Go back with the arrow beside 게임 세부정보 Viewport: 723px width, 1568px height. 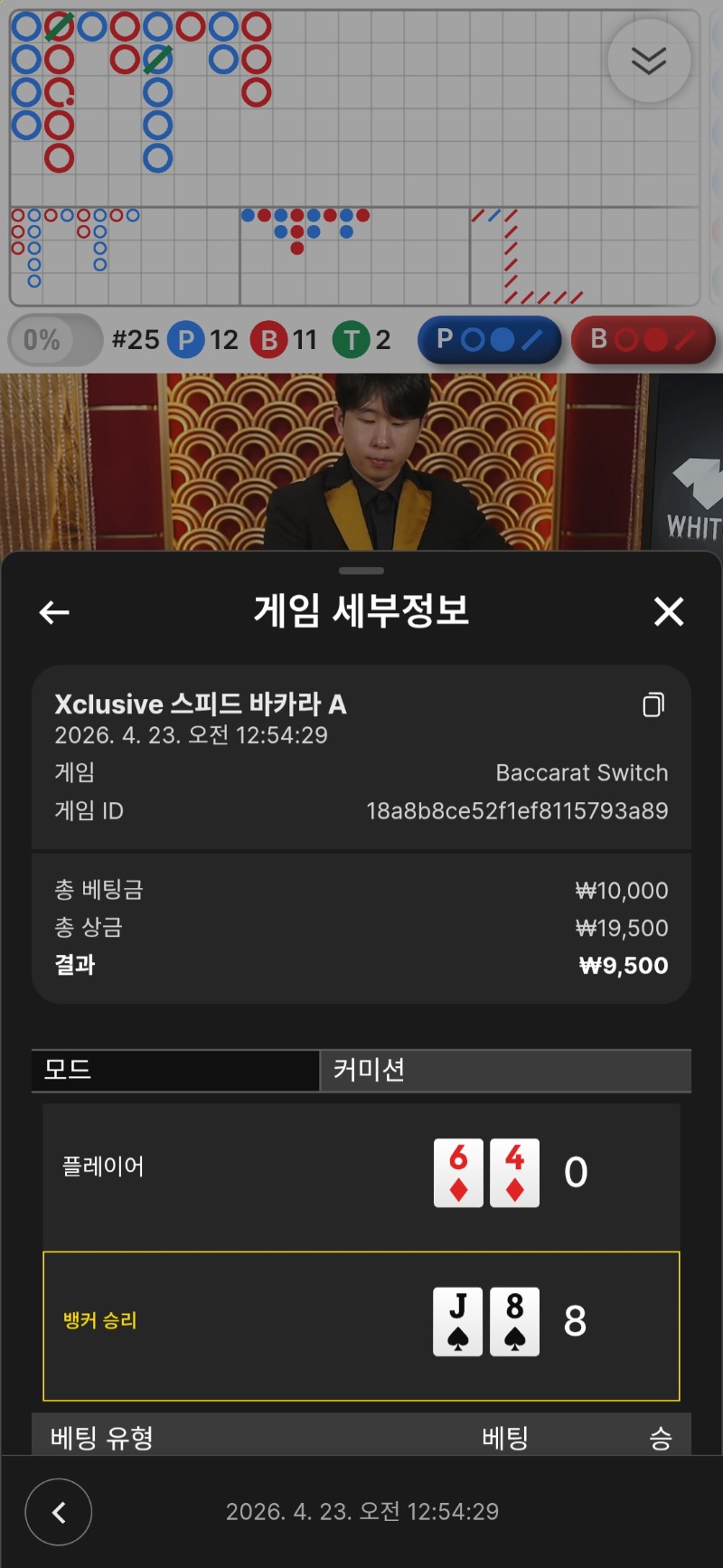click(x=54, y=612)
